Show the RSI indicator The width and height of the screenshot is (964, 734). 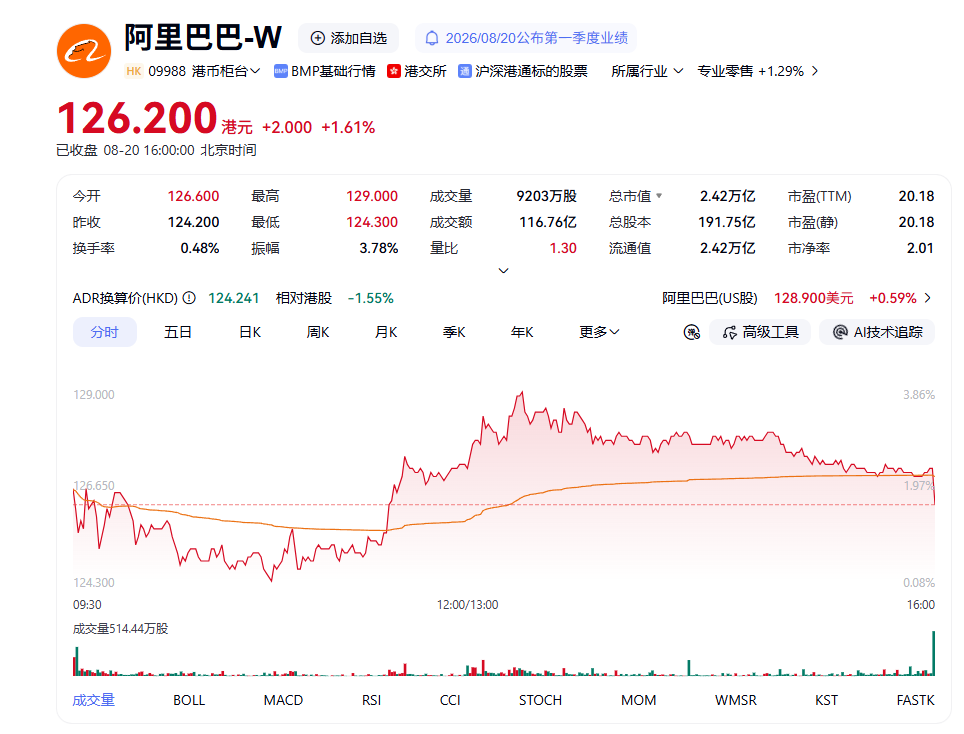(371, 700)
